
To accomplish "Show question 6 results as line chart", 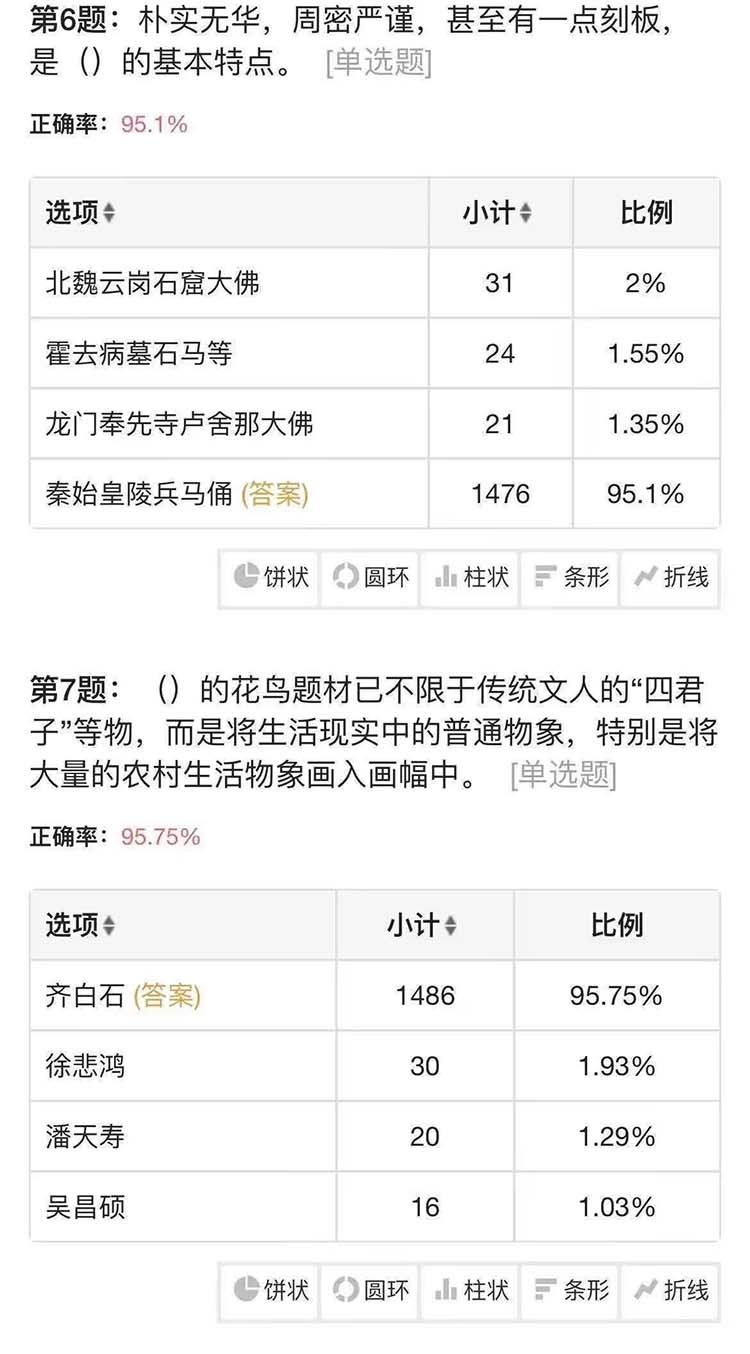I will click(671, 577).
